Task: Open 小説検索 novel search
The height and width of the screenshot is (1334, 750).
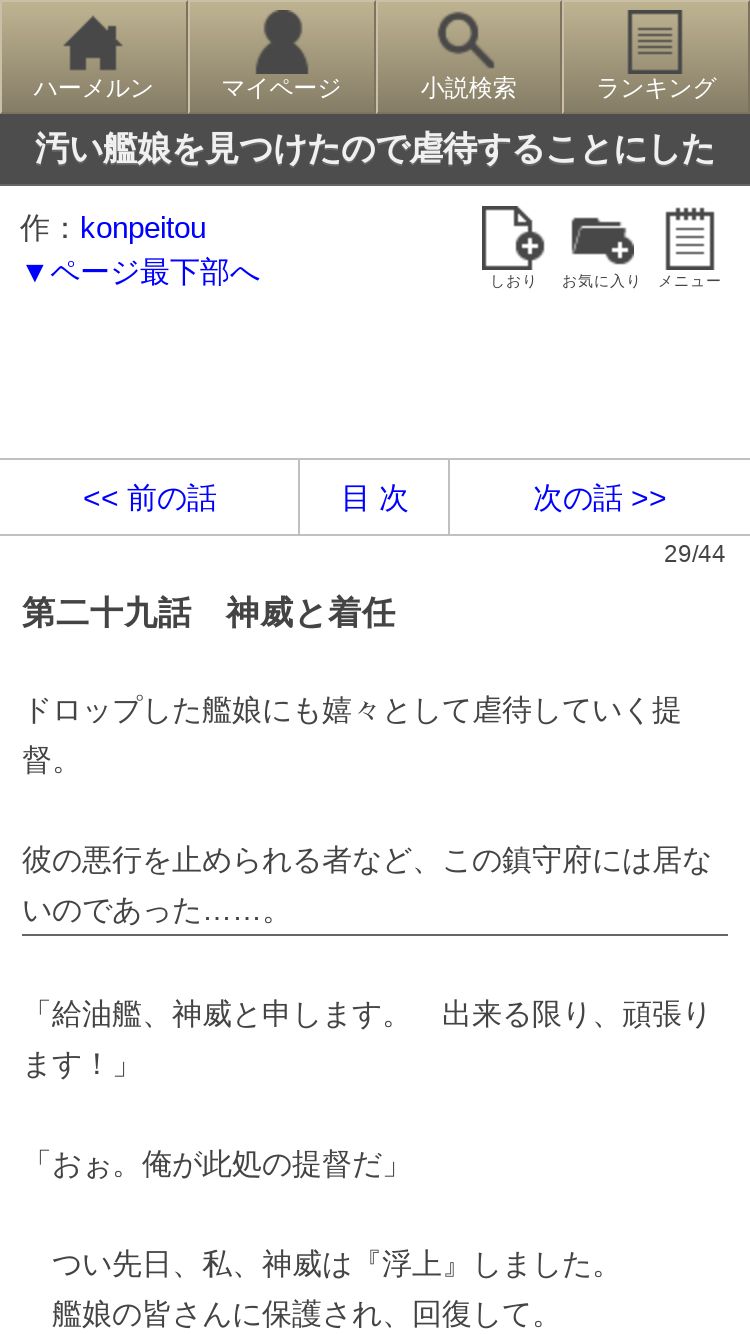Action: coord(468,57)
